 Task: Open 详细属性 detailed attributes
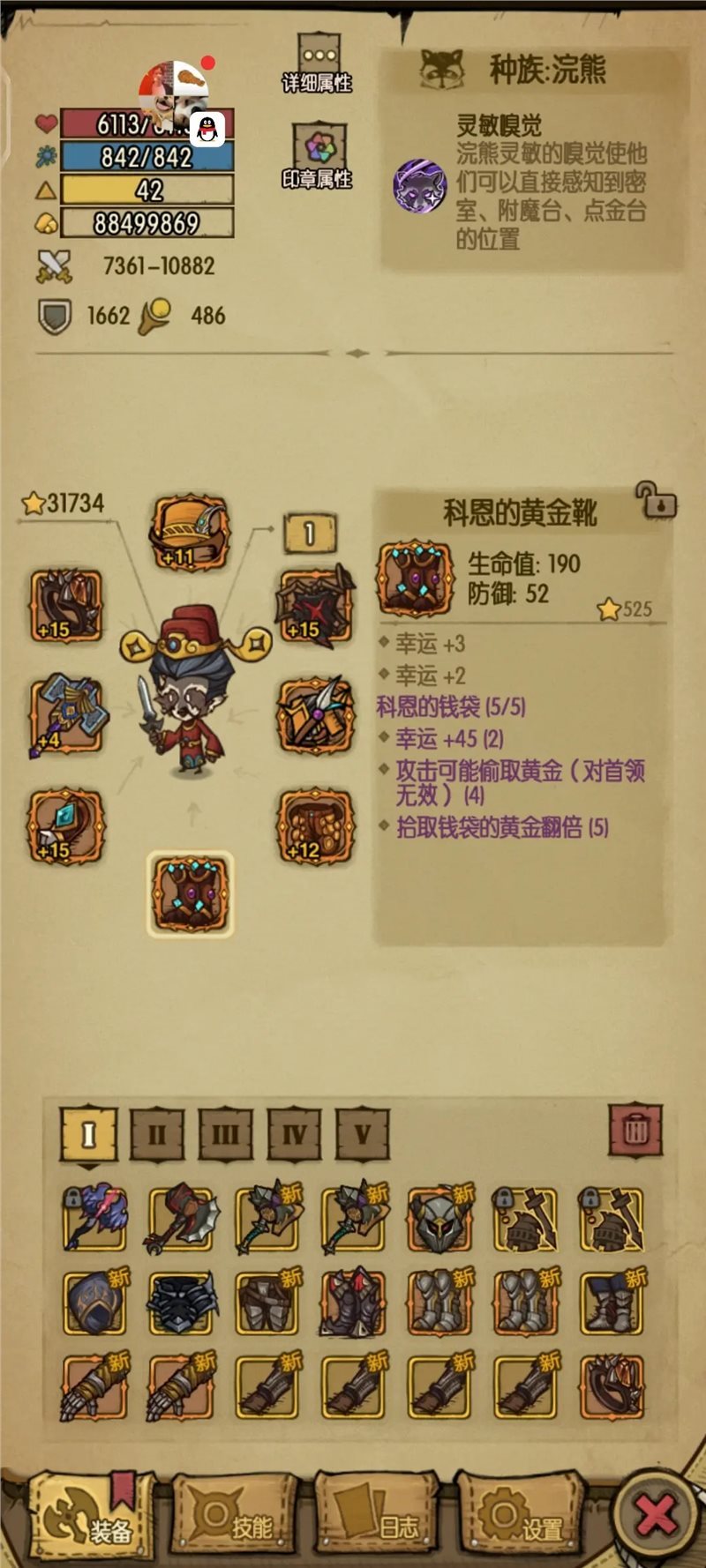[318, 63]
